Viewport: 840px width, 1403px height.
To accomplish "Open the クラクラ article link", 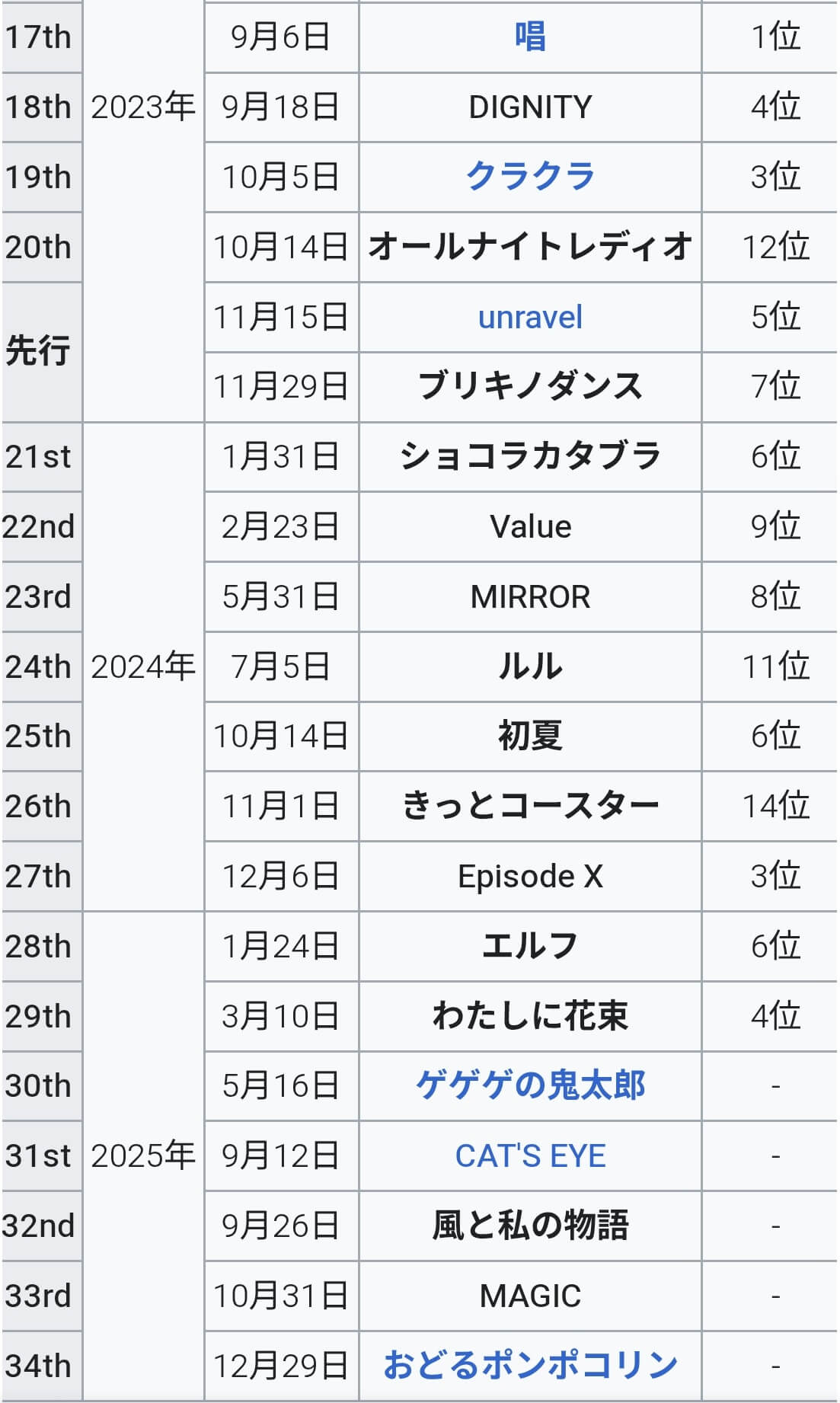I will point(530,177).
